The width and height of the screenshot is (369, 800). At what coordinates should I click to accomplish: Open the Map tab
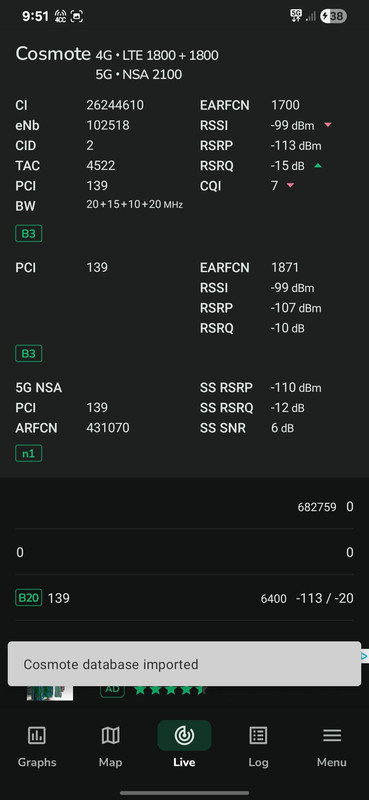[x=110, y=745]
